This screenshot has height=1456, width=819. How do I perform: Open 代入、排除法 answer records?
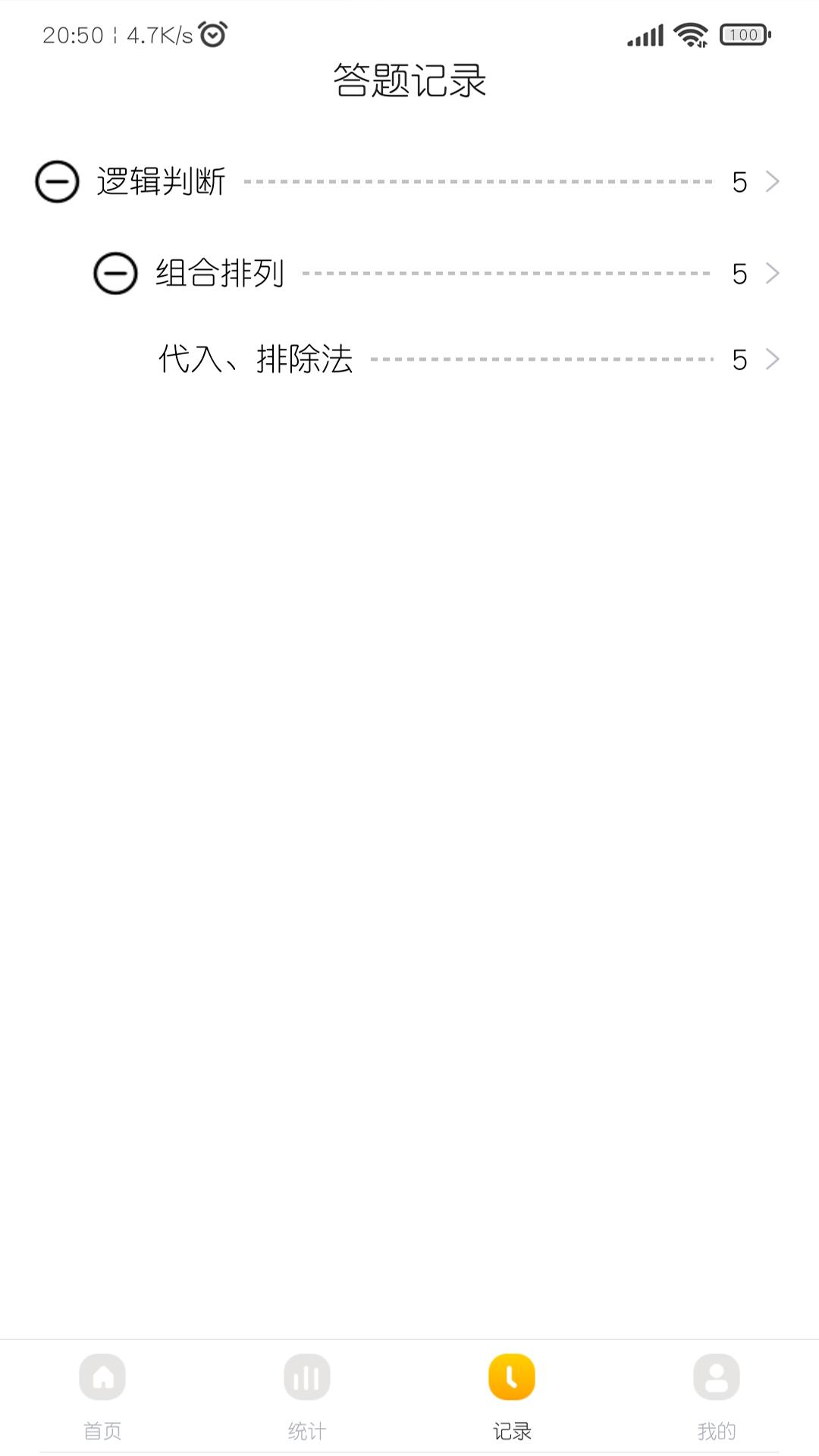pos(256,359)
